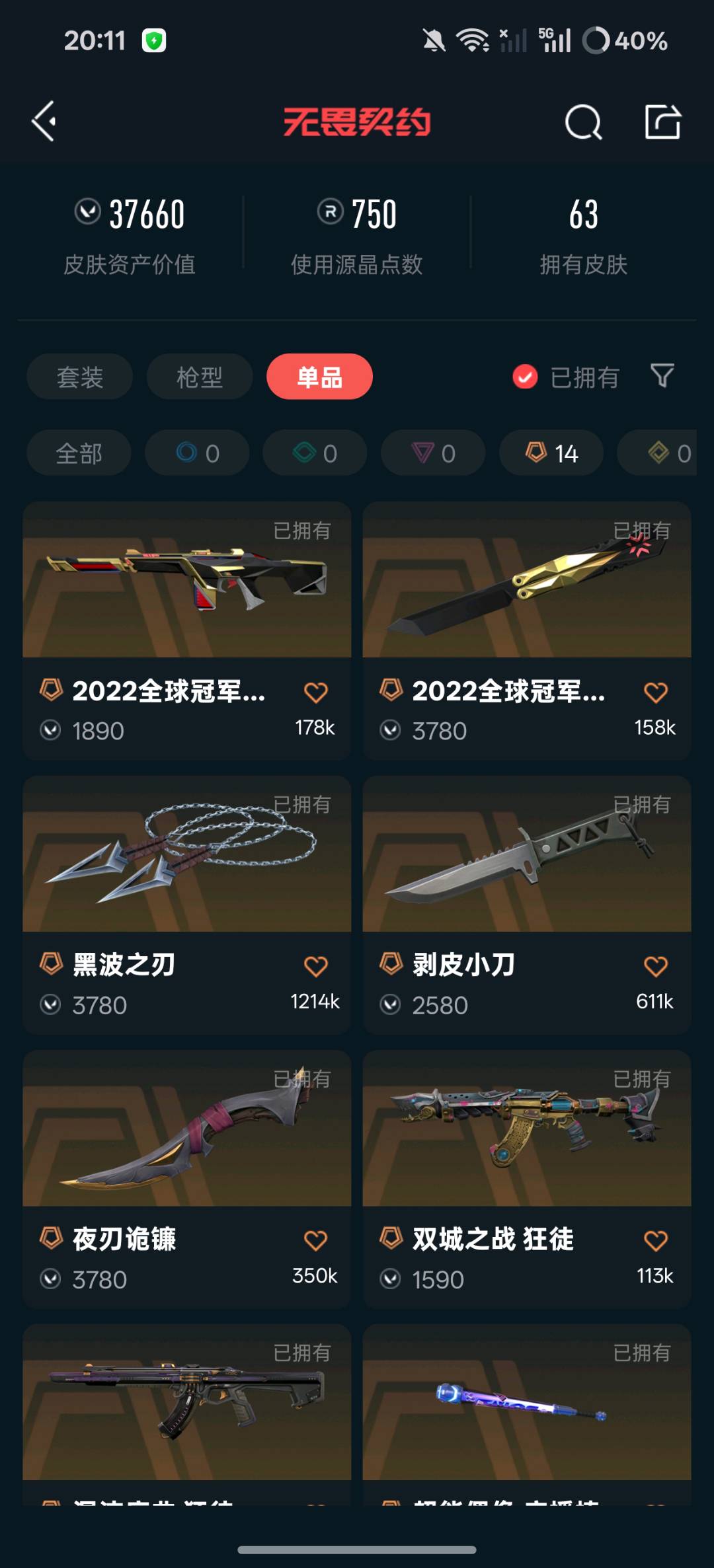Filter by blue circle tier chip

[x=197, y=453]
